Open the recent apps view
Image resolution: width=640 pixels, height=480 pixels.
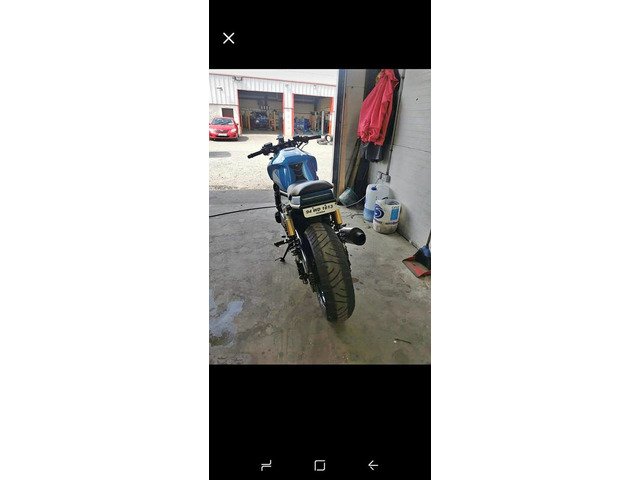click(x=266, y=465)
